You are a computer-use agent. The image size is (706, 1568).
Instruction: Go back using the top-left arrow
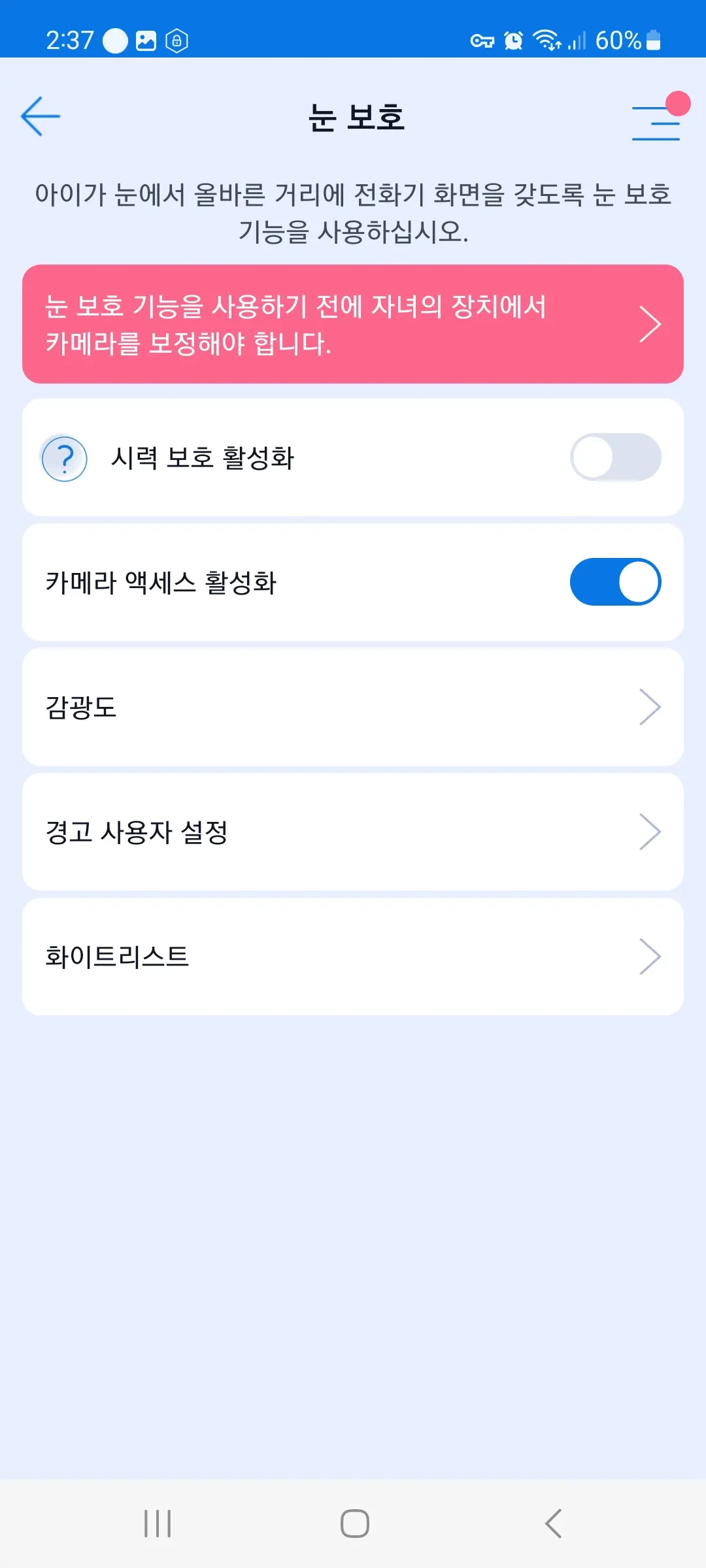41,116
